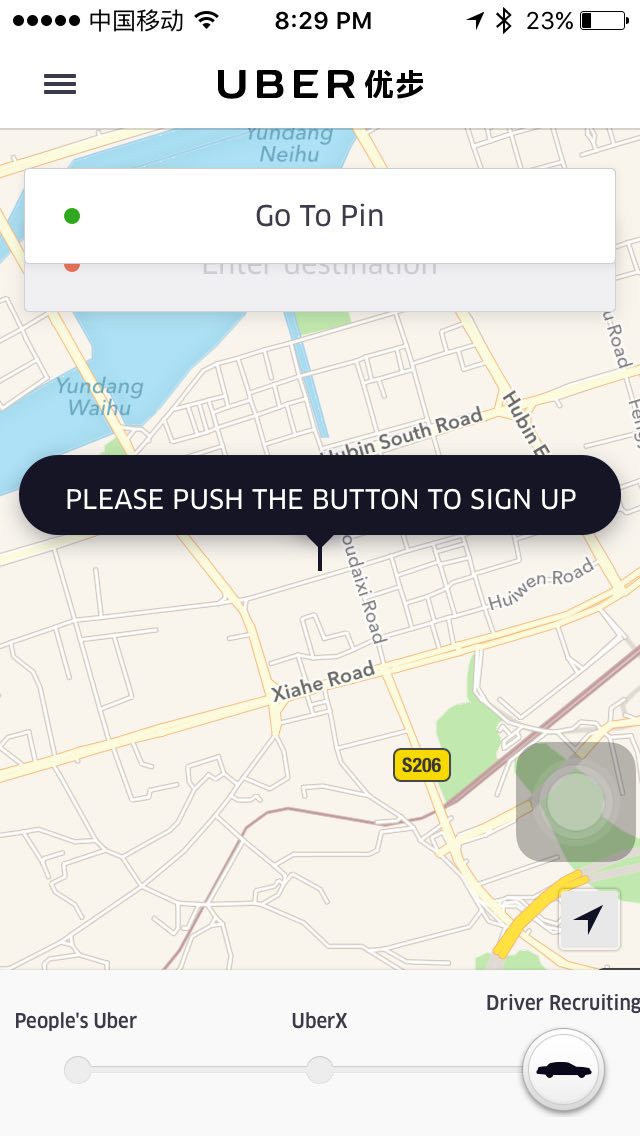Switch to the UberX ride option
Viewport: 640px width, 1136px height.
(320, 1070)
